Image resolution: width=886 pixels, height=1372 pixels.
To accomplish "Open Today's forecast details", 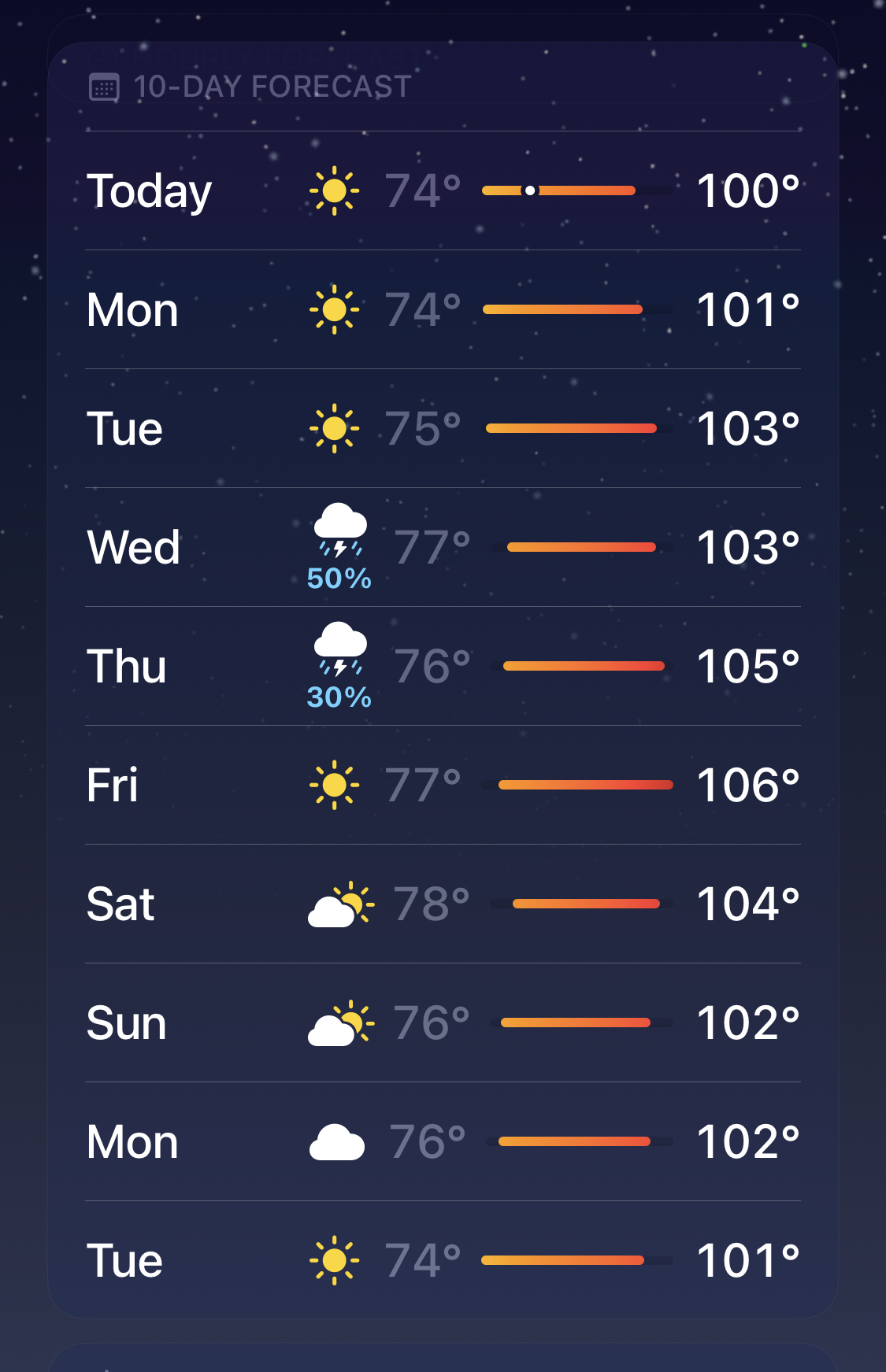I will point(443,191).
